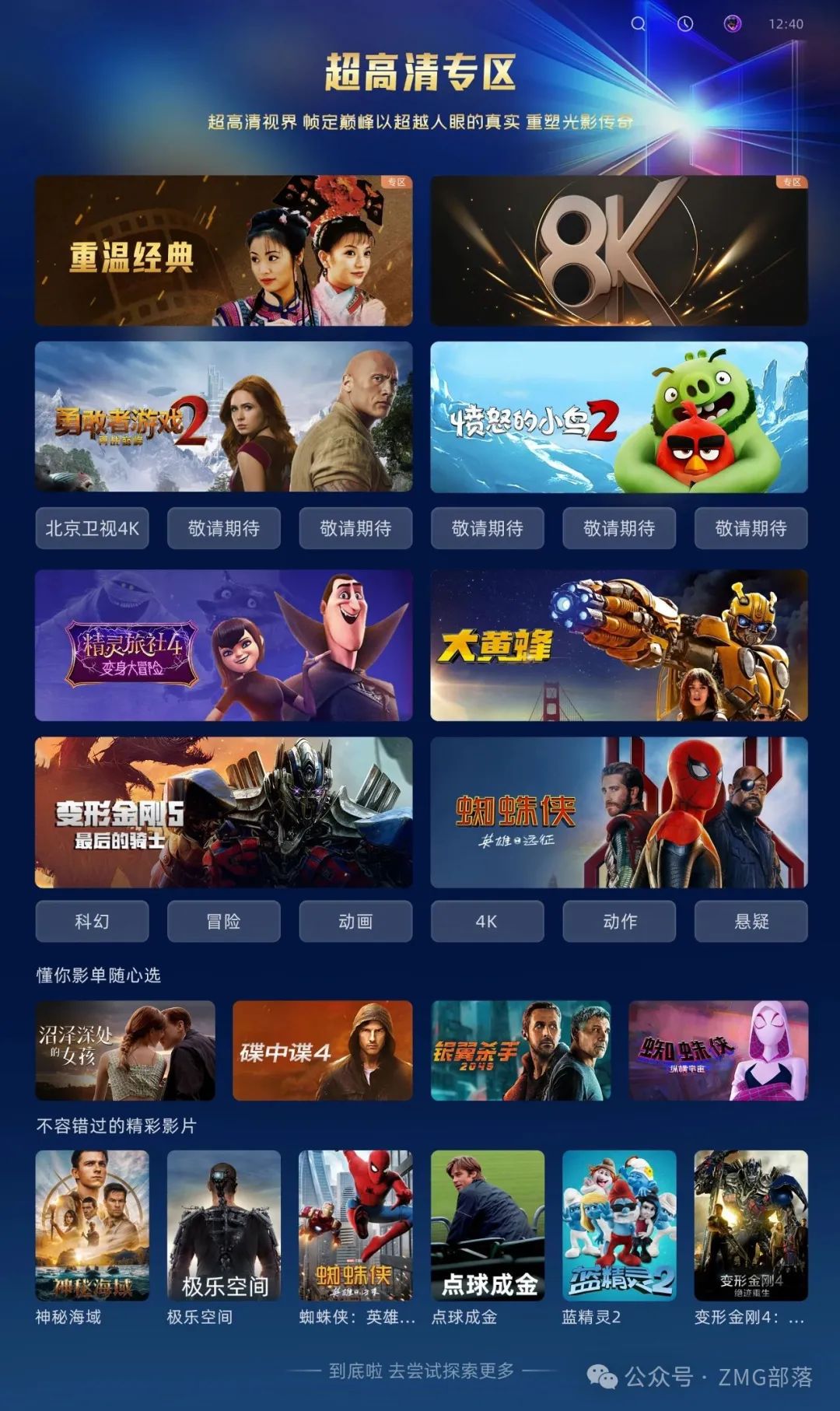Open 银翼杀手2049 movie thumbnail

point(520,1050)
